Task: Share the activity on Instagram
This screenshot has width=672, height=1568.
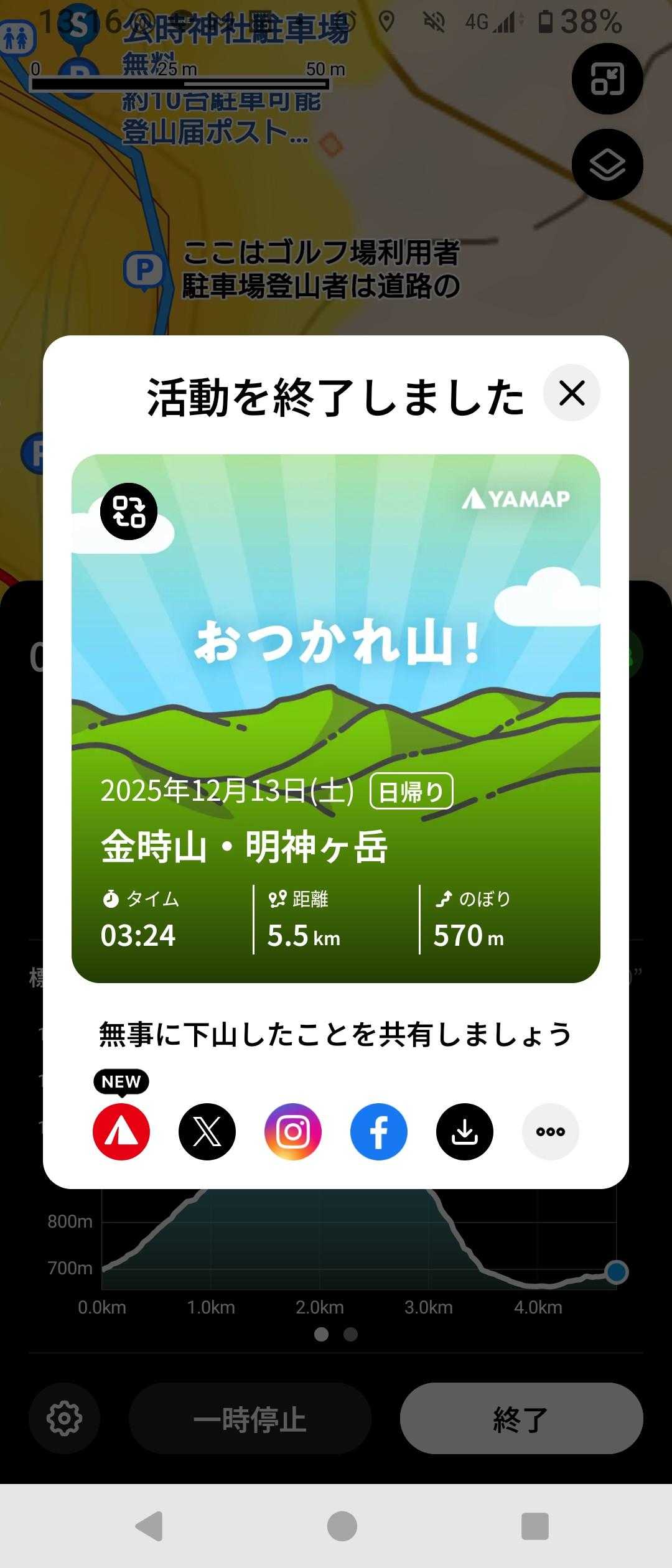Action: (293, 1131)
